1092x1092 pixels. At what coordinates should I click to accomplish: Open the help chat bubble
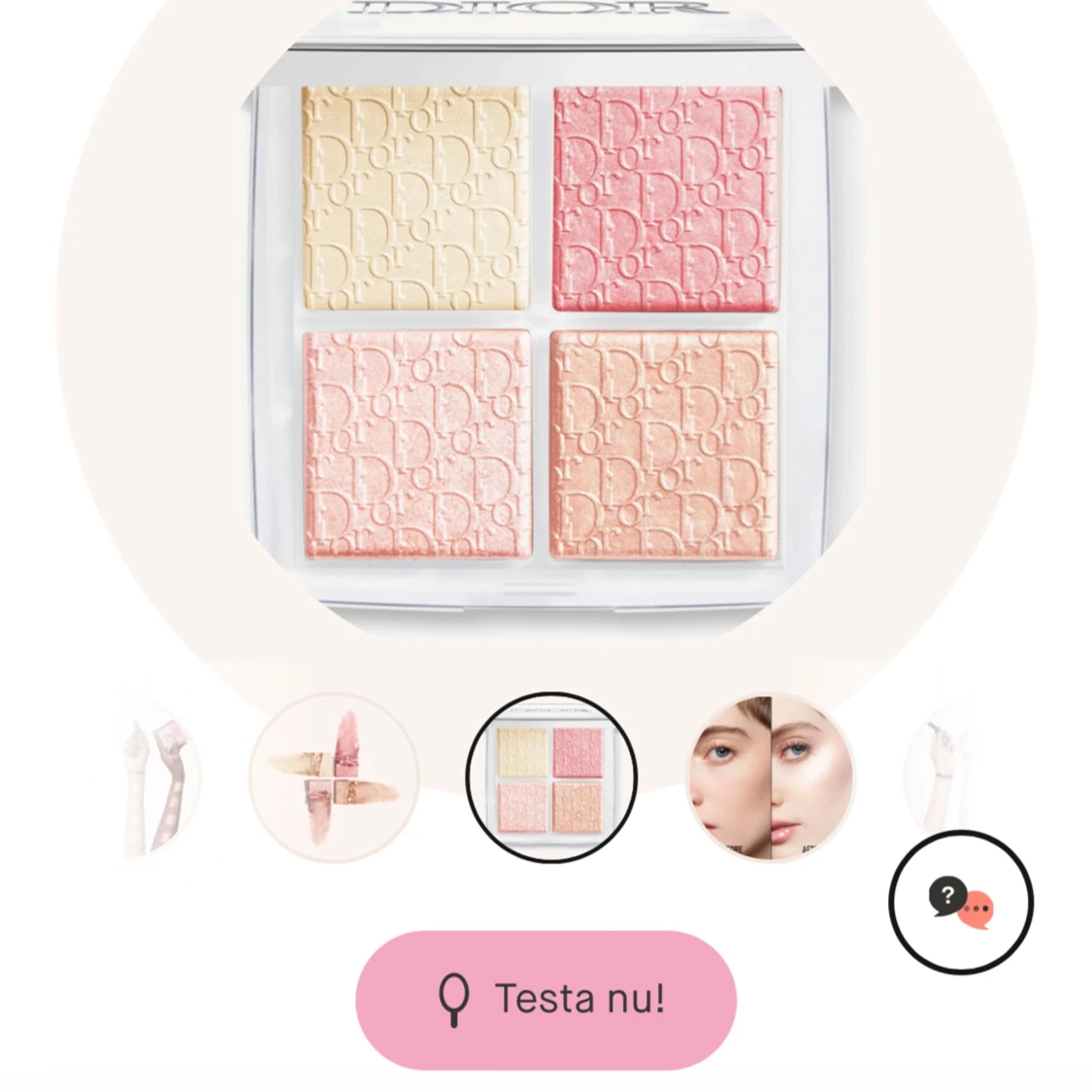tap(961, 903)
